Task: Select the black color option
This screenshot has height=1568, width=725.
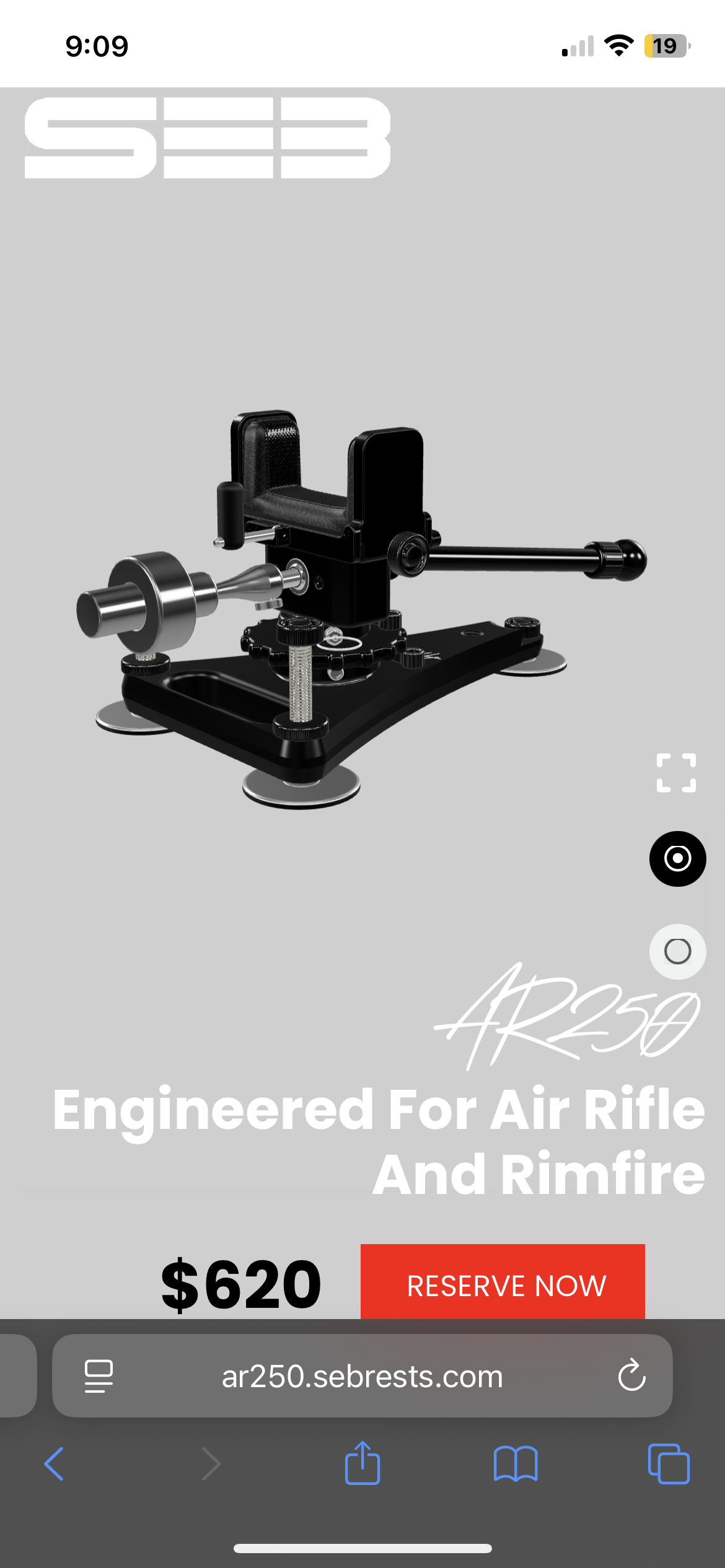Action: click(677, 858)
